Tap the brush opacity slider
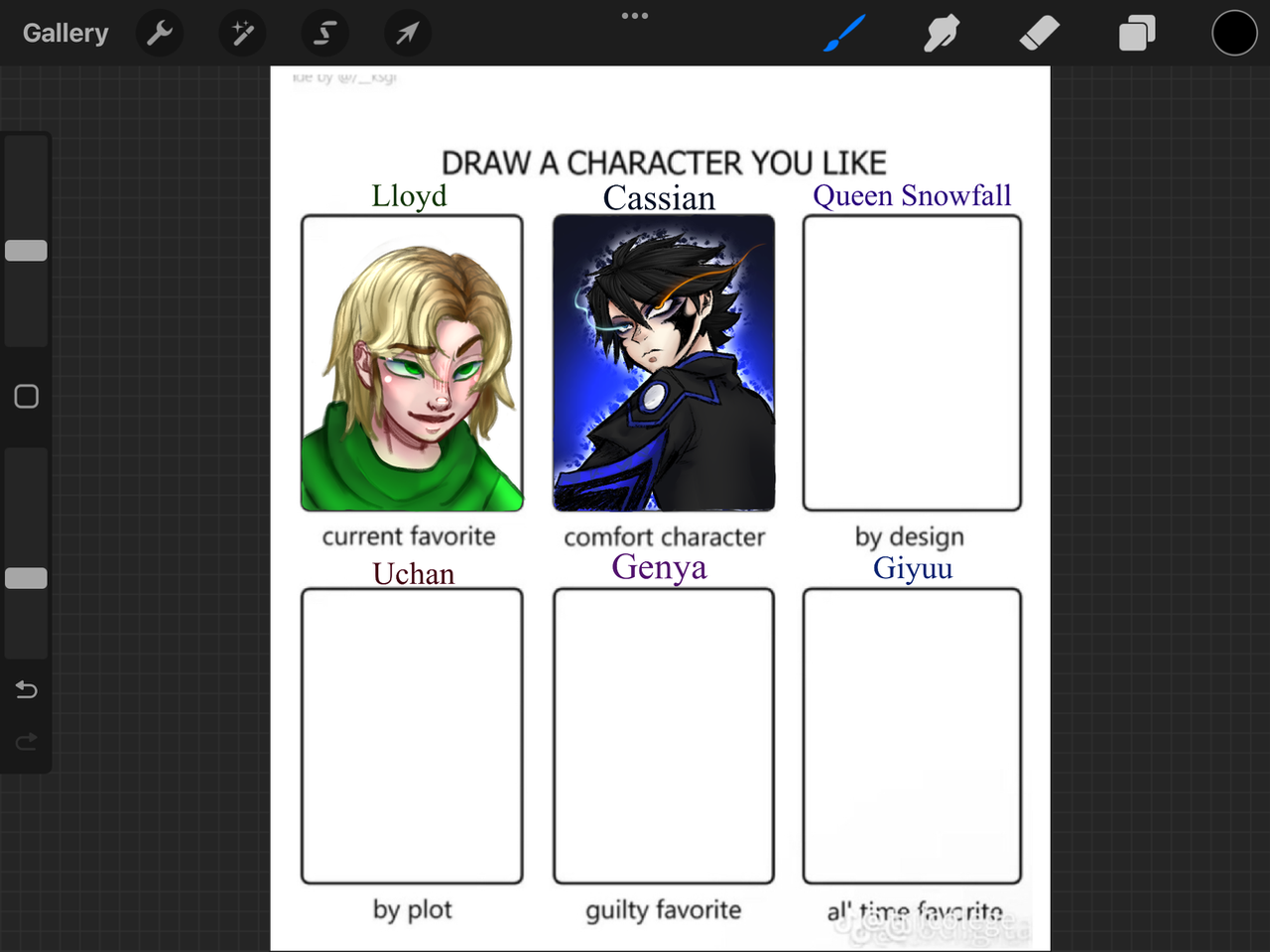 coord(27,578)
